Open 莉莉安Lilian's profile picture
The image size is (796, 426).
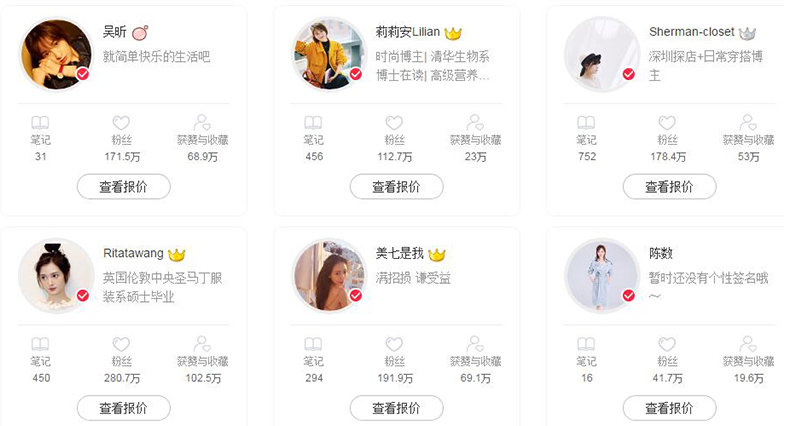[329, 53]
